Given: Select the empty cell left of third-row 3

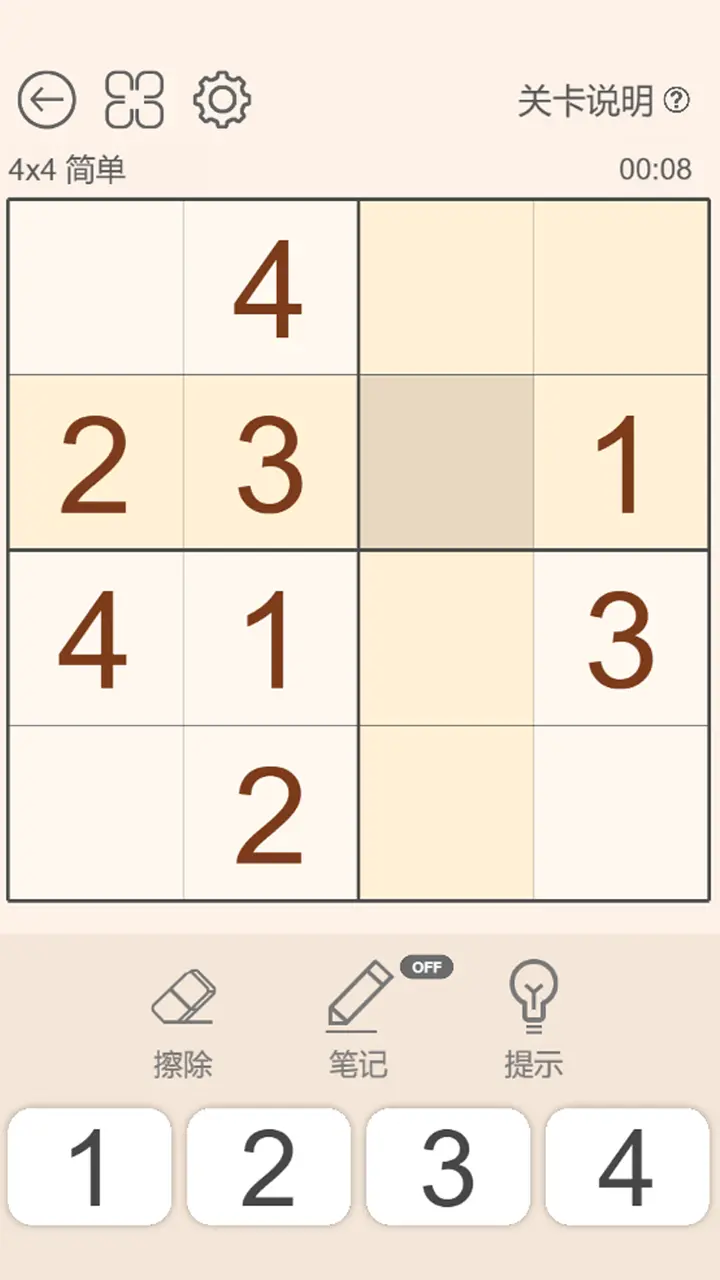Looking at the screenshot, I should click(446, 638).
